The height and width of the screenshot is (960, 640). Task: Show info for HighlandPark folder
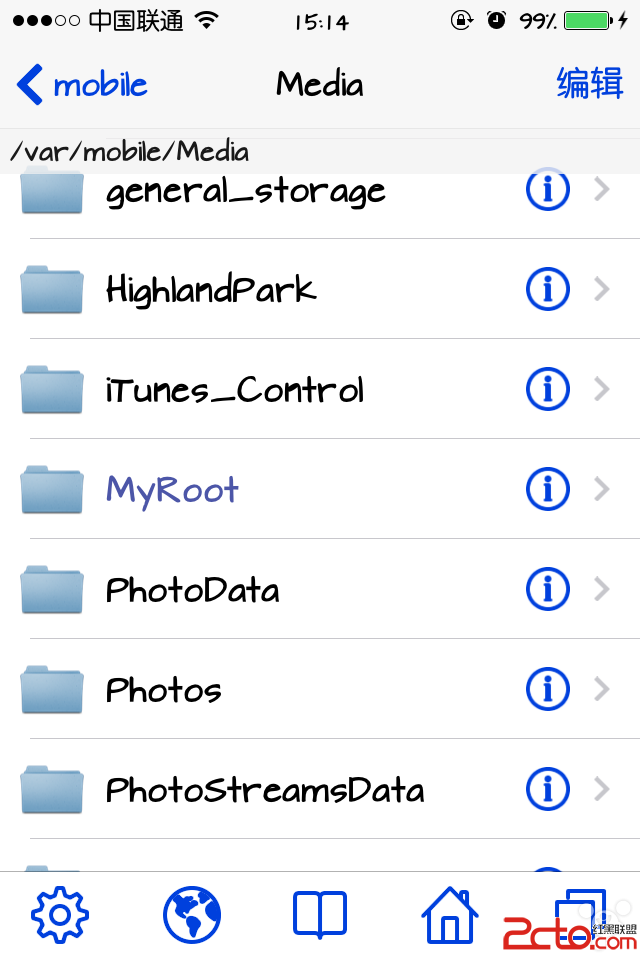point(547,290)
